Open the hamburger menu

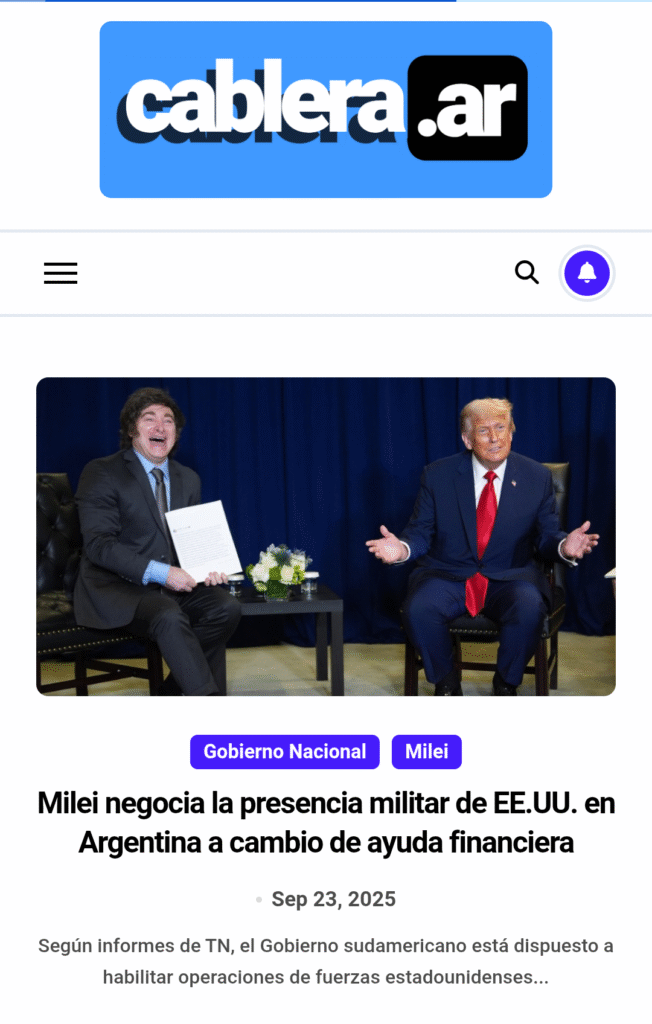click(x=60, y=273)
